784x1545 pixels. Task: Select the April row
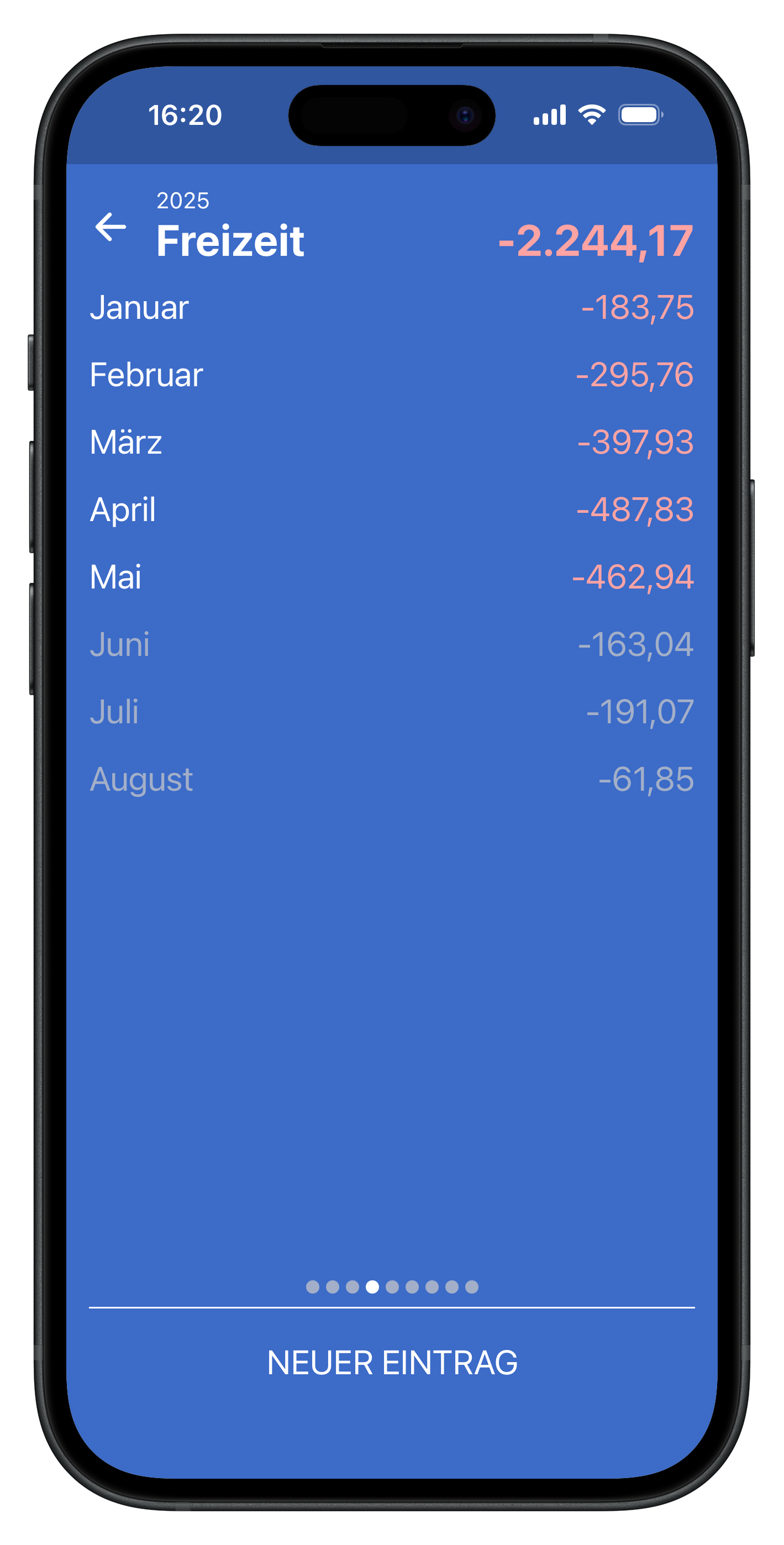click(x=391, y=510)
